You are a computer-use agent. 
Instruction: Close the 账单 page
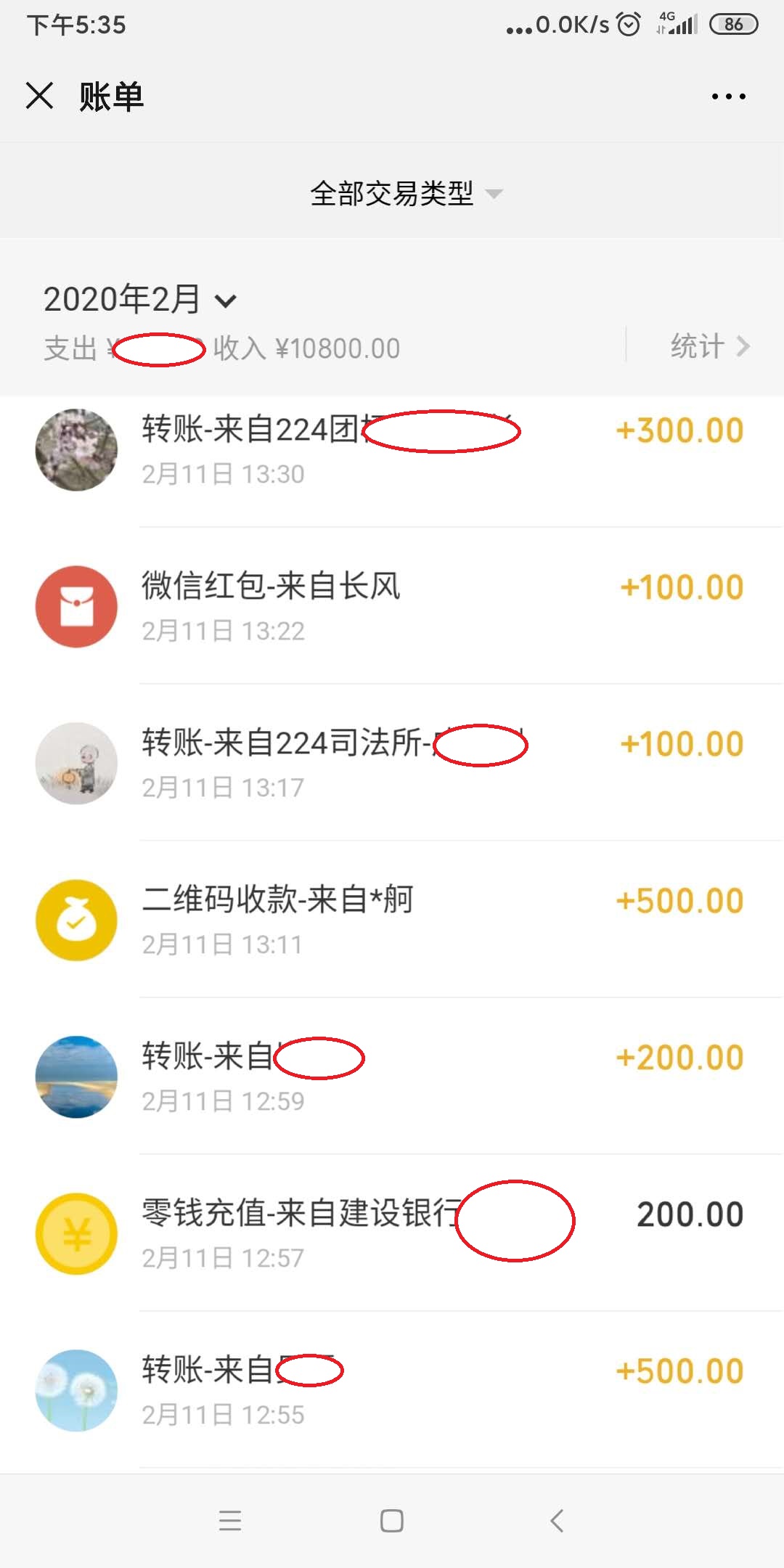(39, 96)
